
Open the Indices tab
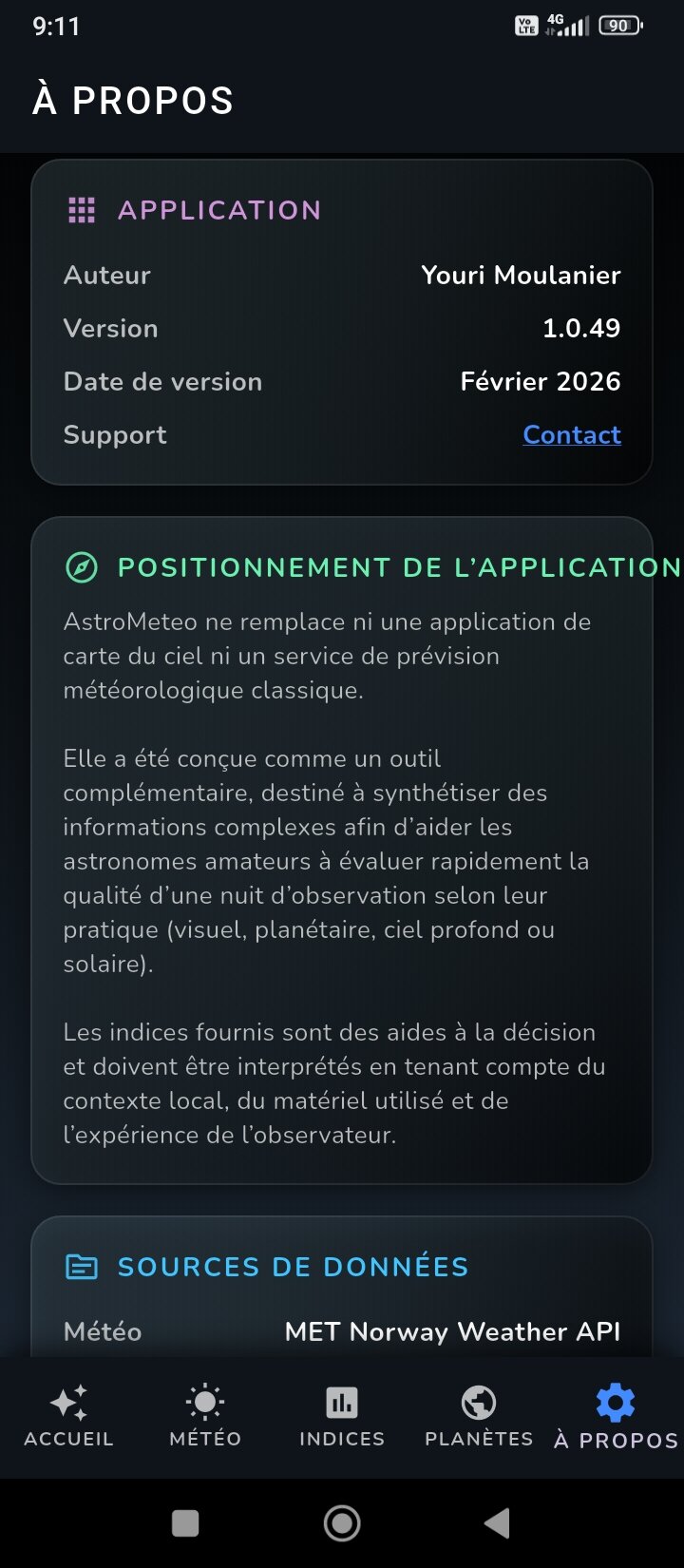(342, 1416)
